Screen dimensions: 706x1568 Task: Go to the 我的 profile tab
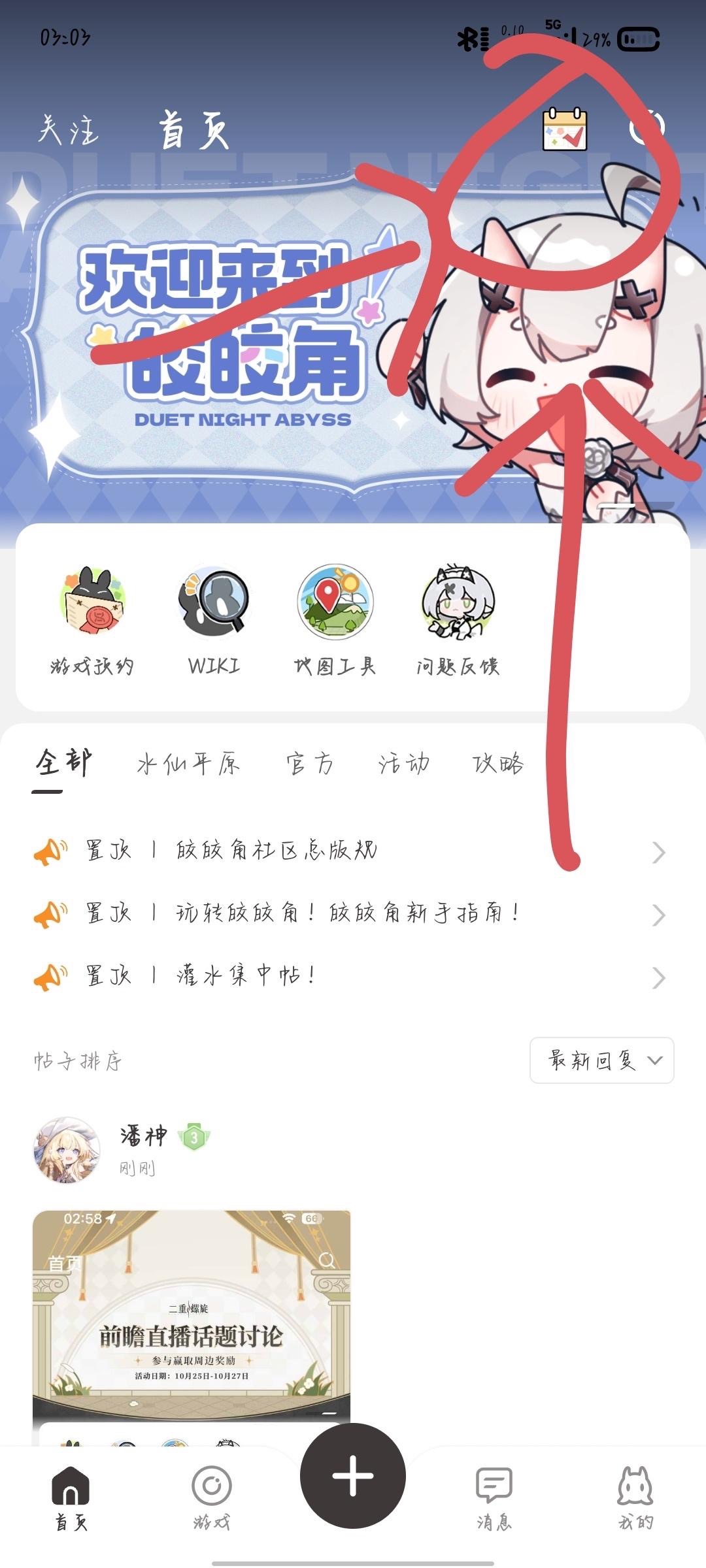pyautogui.click(x=635, y=1496)
